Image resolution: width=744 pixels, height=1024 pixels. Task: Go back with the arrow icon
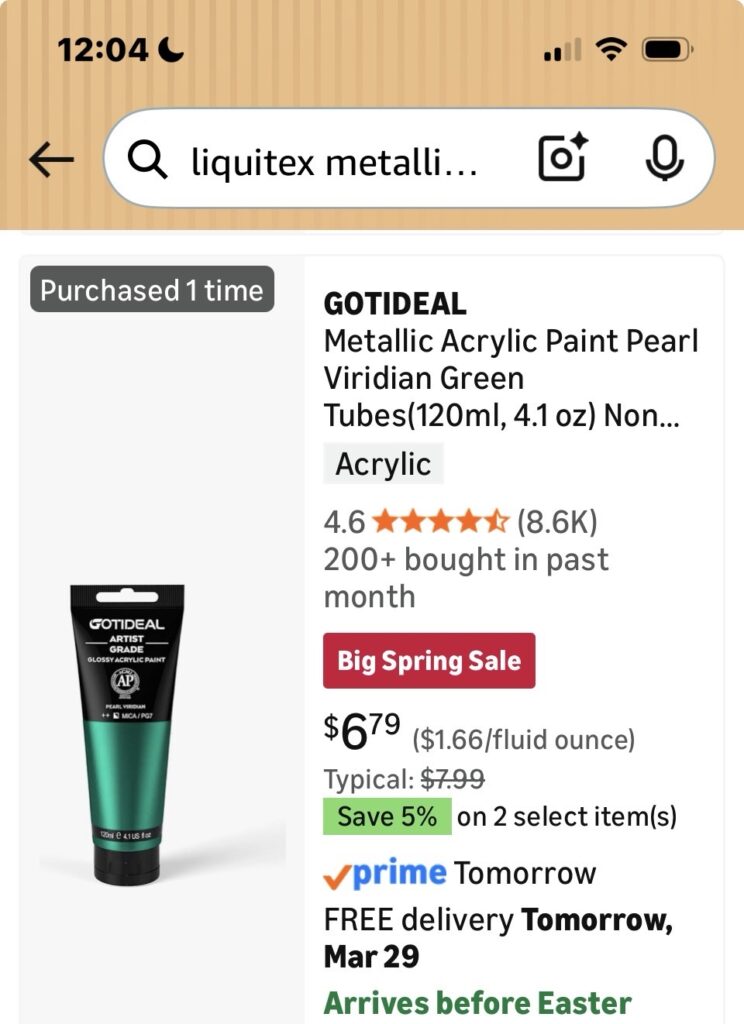[52, 160]
